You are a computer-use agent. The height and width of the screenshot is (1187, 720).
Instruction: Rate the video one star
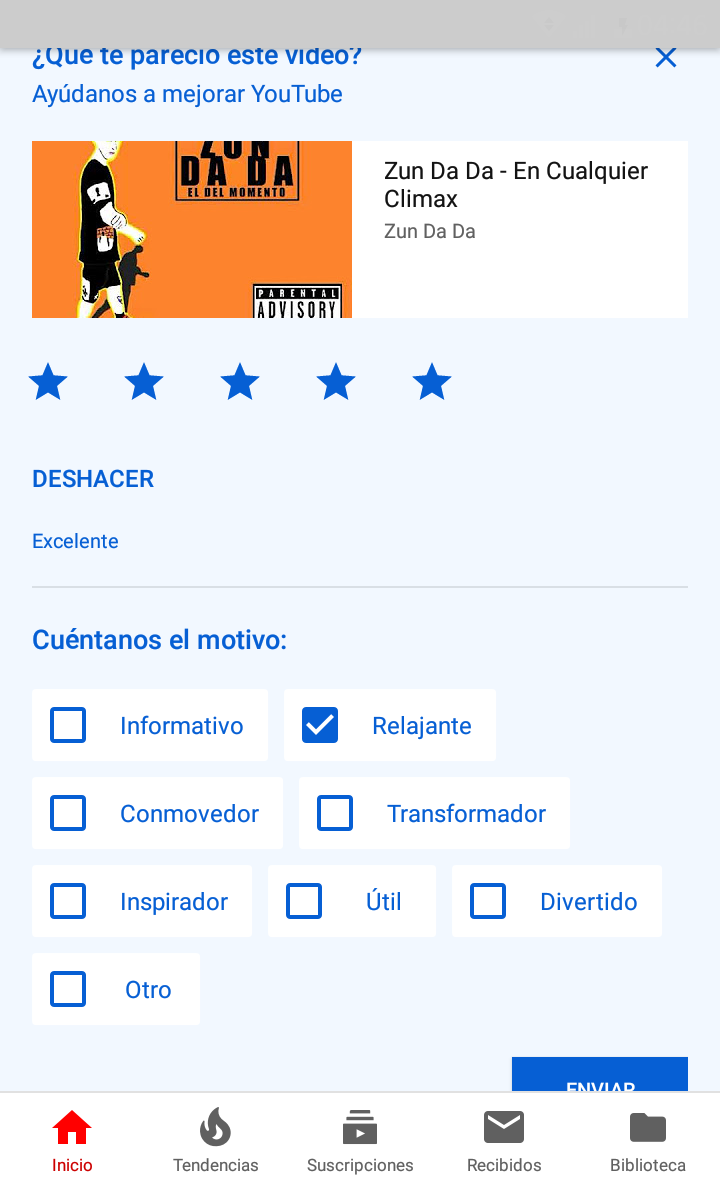(x=48, y=382)
